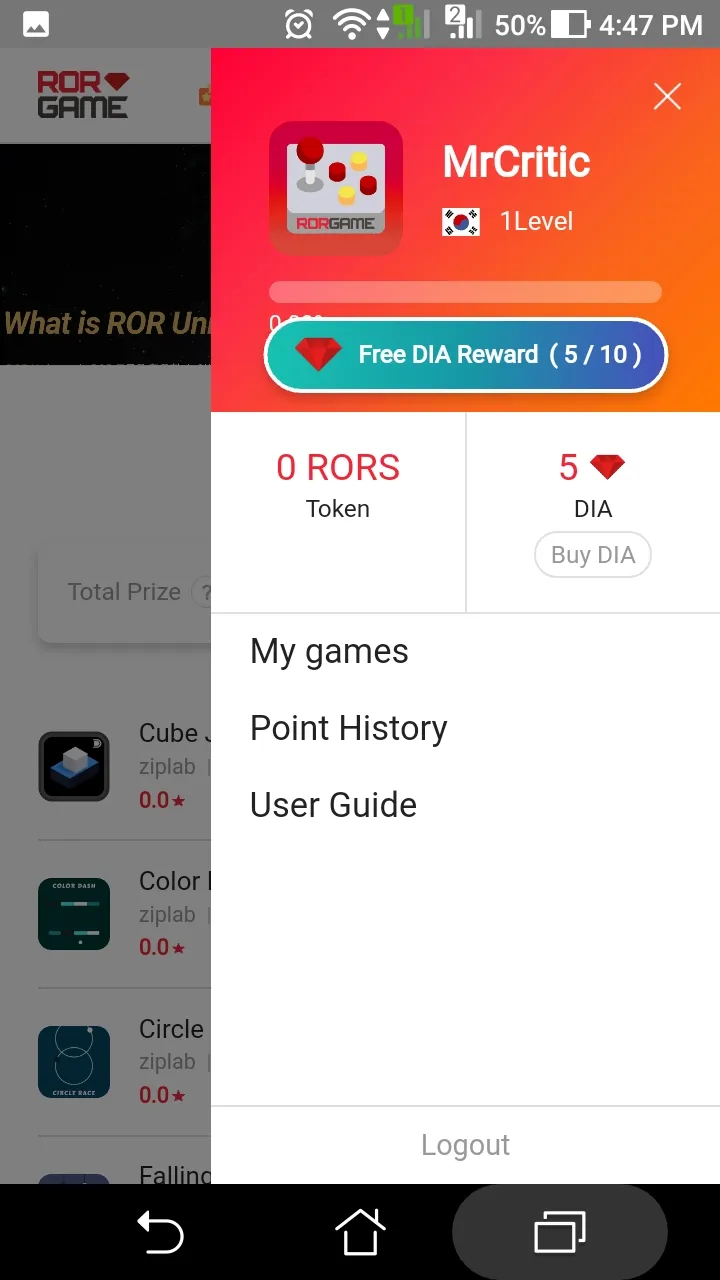View Point History
This screenshot has height=1280, width=720.
click(348, 728)
